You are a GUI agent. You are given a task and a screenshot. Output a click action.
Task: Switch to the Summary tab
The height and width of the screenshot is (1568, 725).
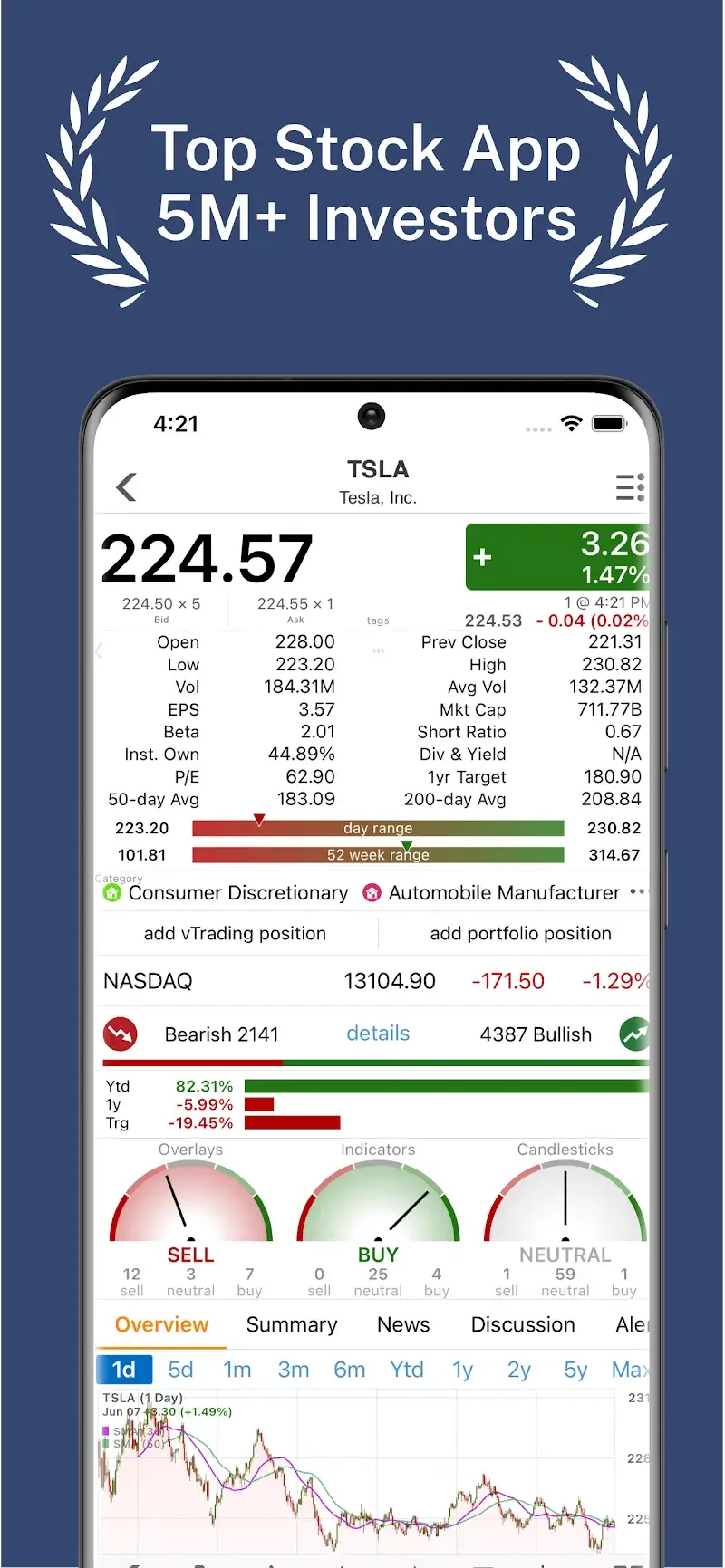[292, 1324]
